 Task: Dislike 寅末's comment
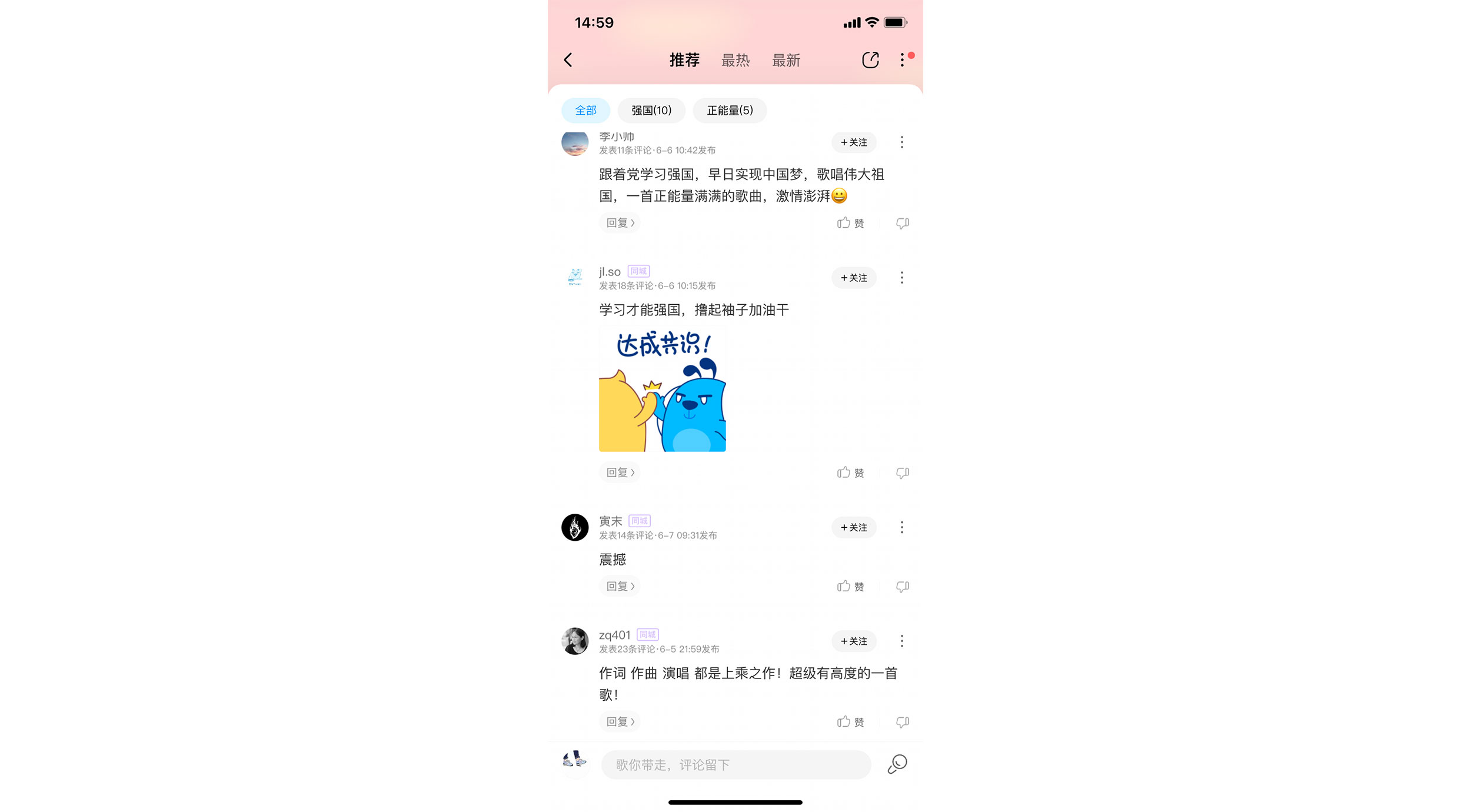tap(902, 587)
